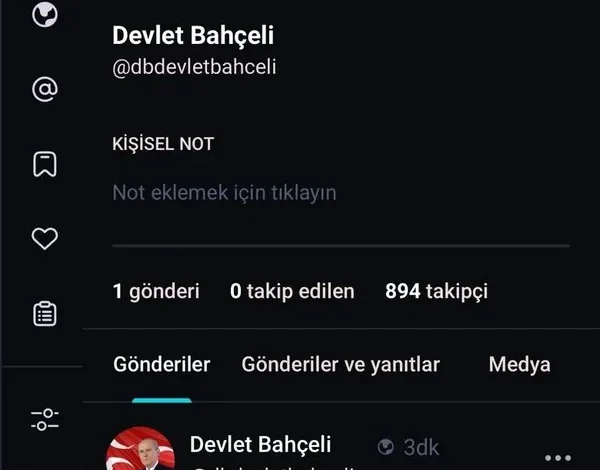
Task: Open favorites heart icon in sidebar
Action: [x=44, y=238]
